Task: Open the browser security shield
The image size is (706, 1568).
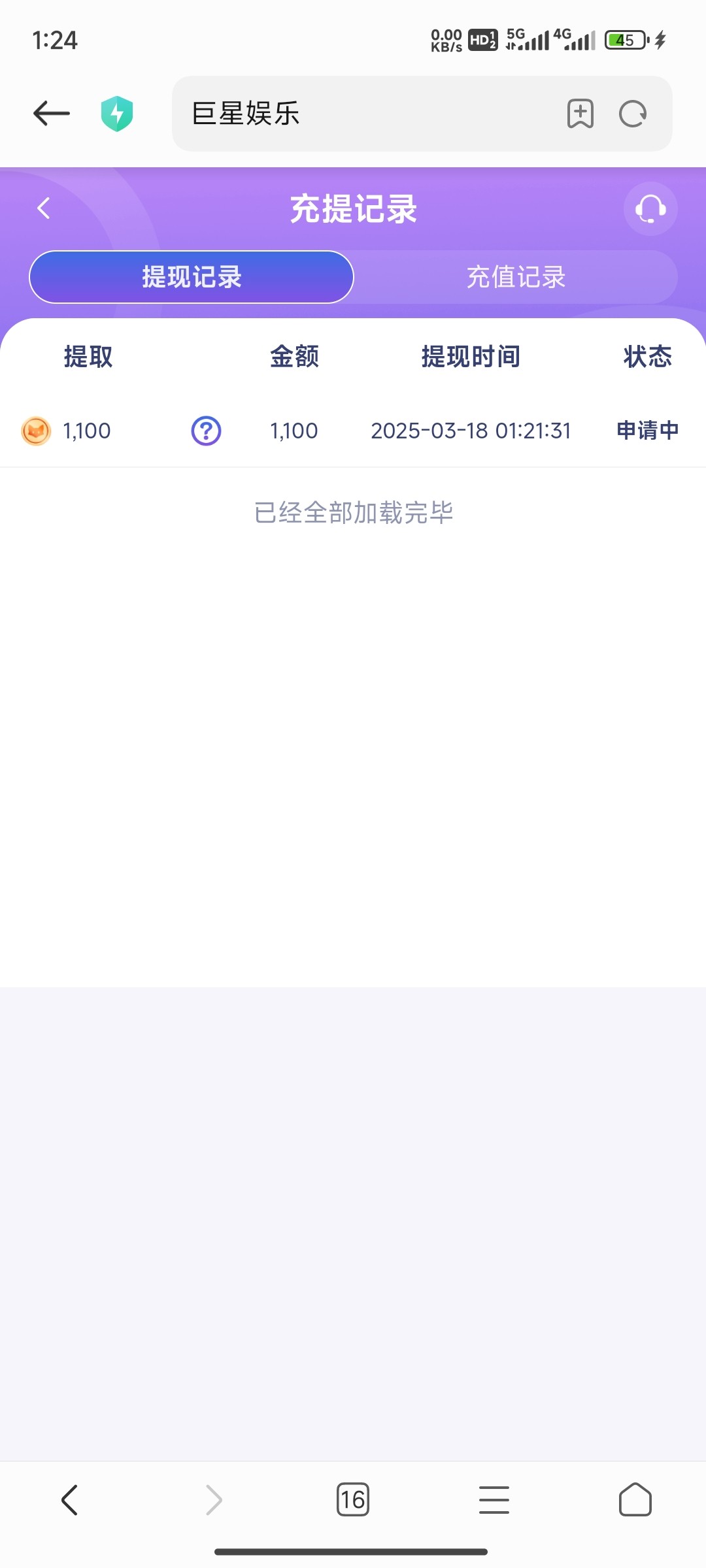Action: [x=117, y=114]
